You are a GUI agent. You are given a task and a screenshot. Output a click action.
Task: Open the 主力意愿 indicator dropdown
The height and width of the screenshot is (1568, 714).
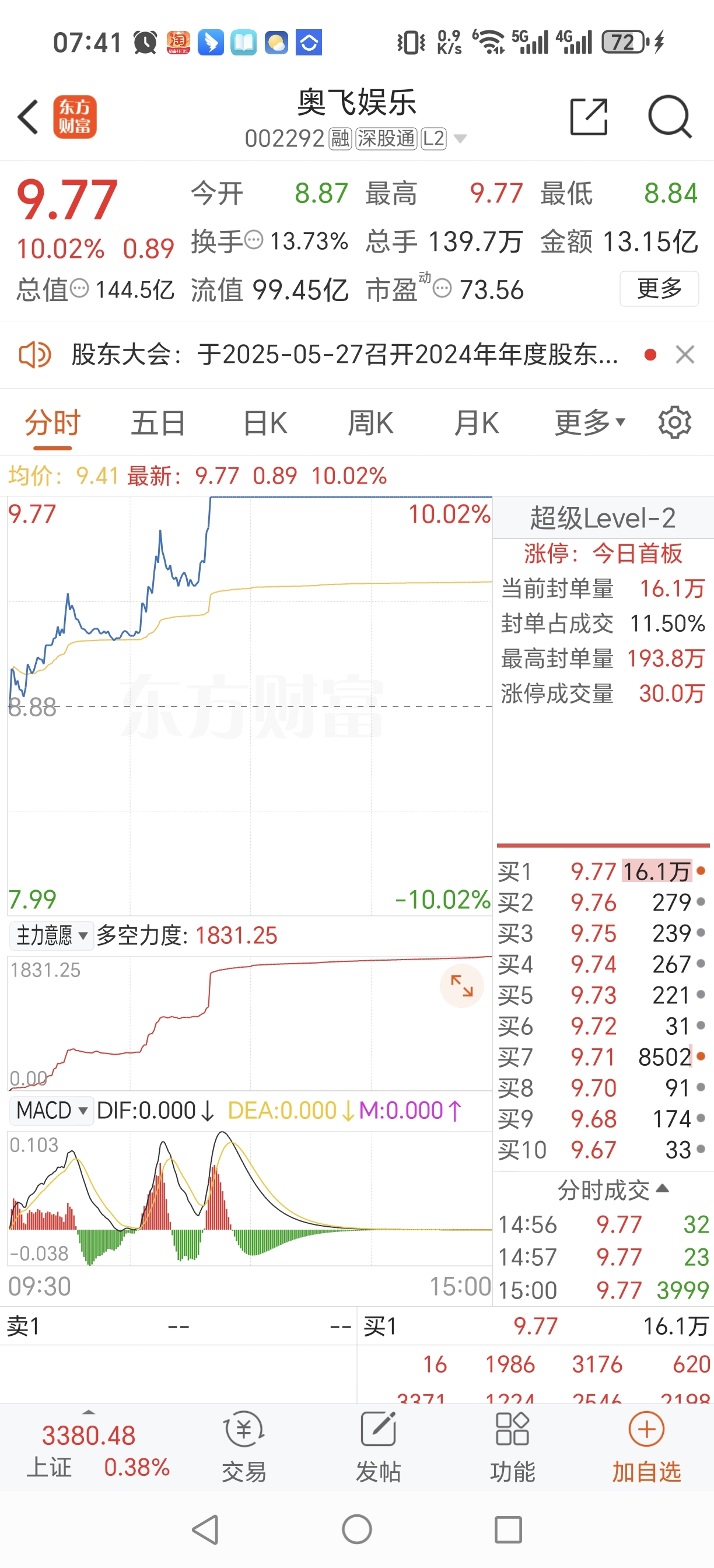click(x=51, y=936)
